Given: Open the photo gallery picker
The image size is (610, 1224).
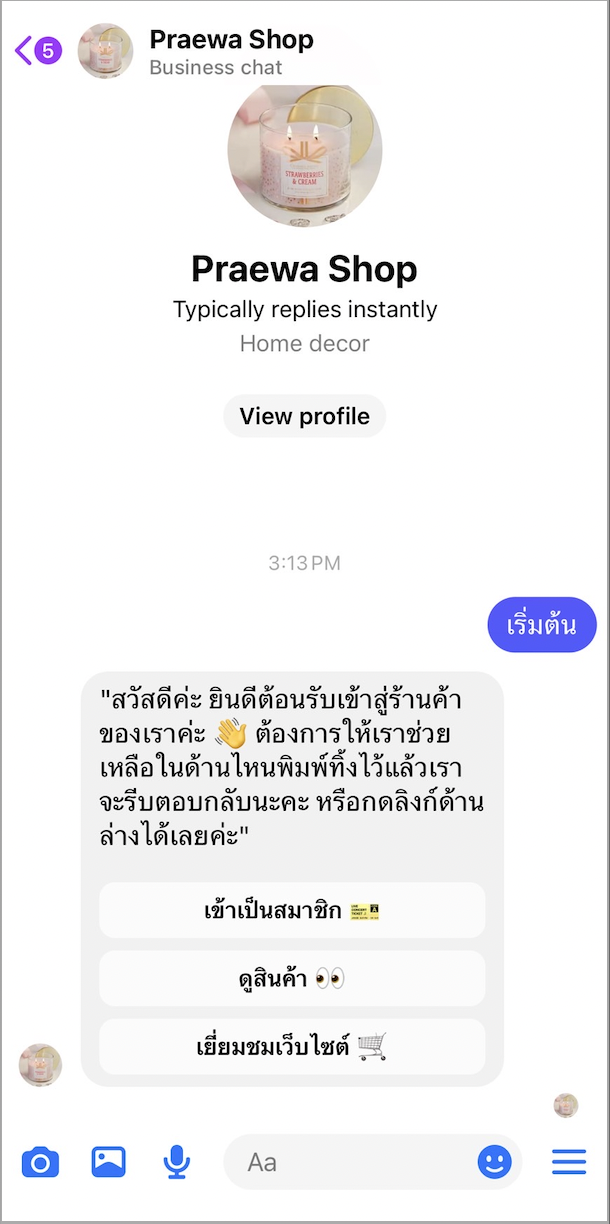Looking at the screenshot, I should point(108,1161).
